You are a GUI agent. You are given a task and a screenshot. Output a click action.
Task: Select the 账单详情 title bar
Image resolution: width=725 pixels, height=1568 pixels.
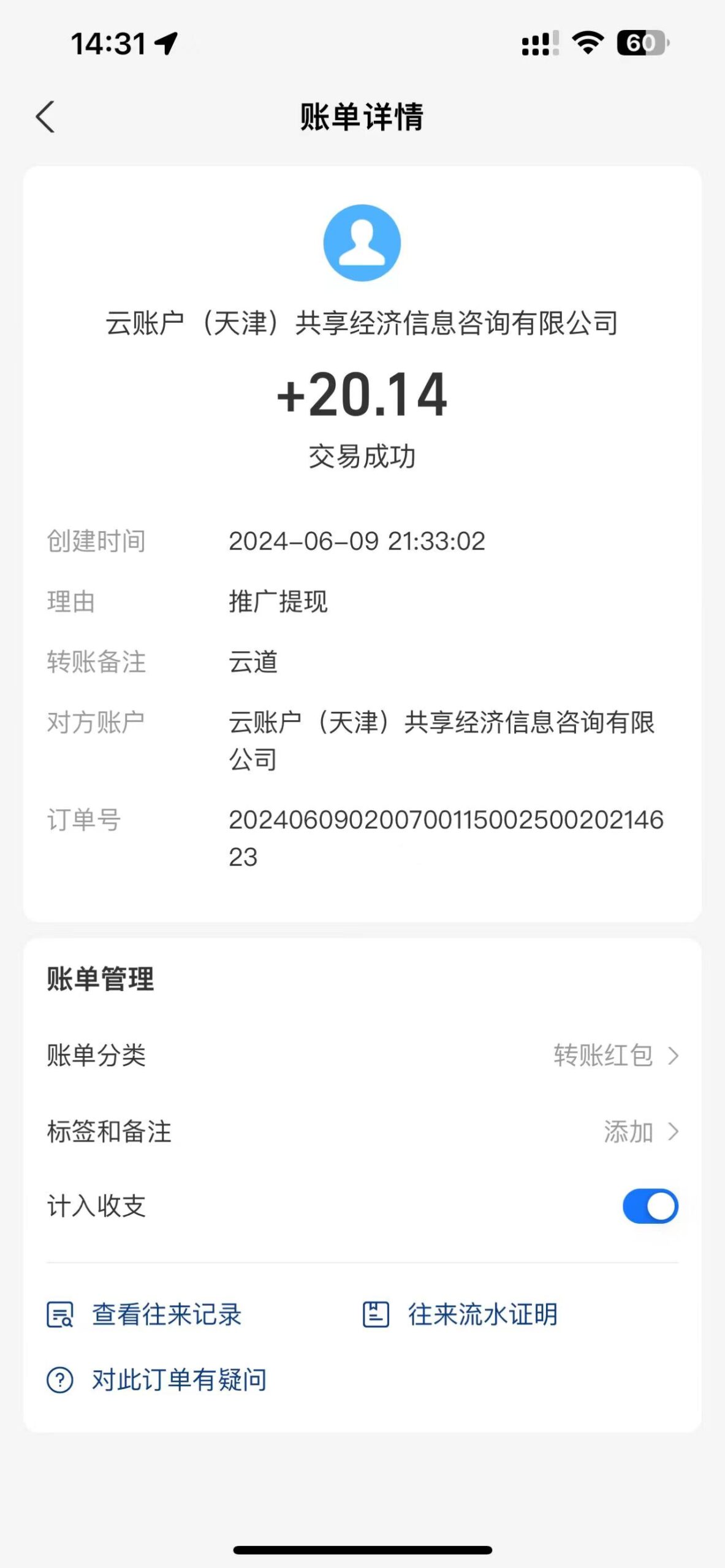click(362, 116)
